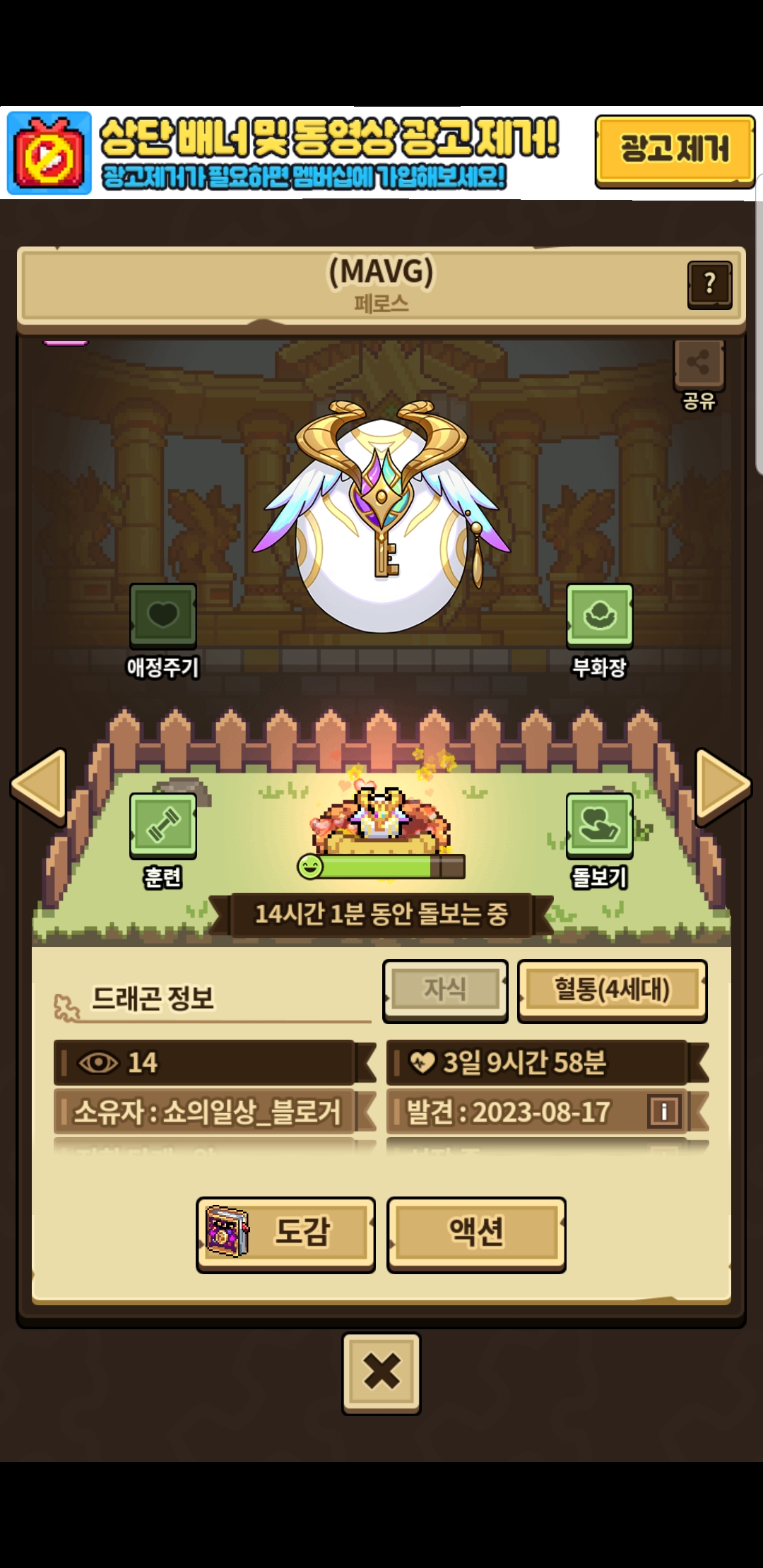Share this dragon with 공유
The height and width of the screenshot is (1568, 763).
pos(698,365)
